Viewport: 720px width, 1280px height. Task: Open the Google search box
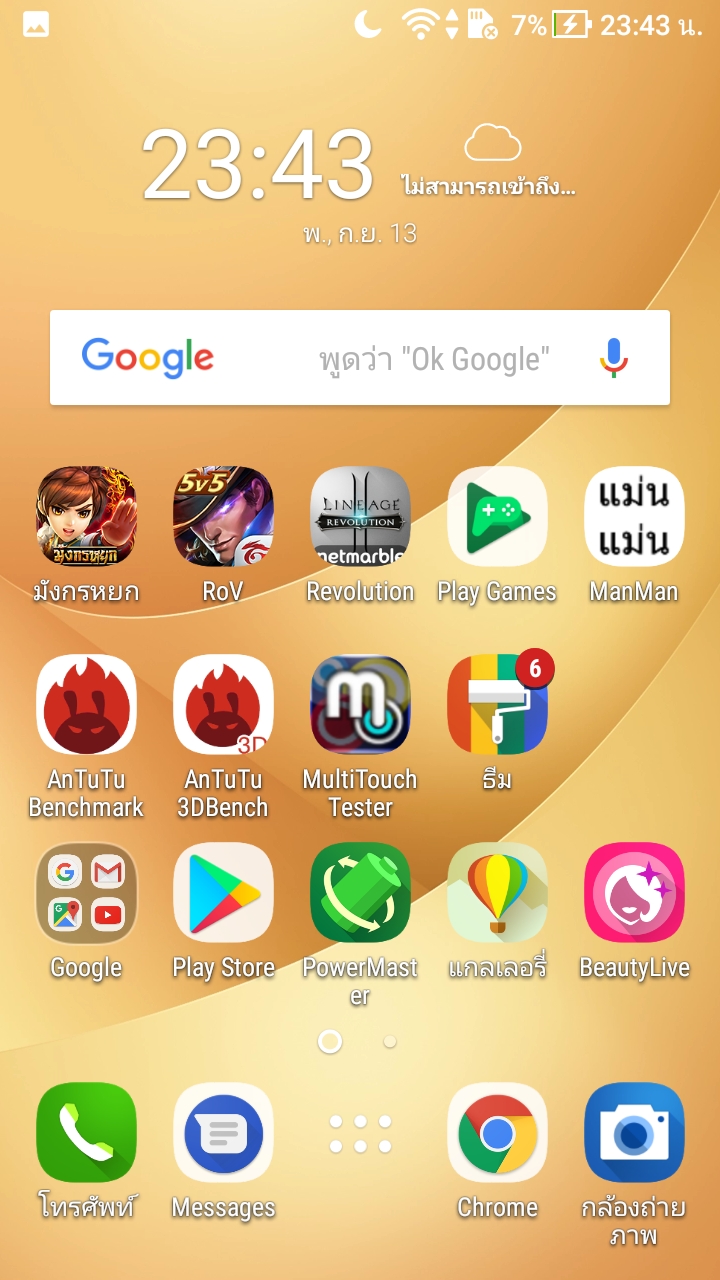coord(360,357)
